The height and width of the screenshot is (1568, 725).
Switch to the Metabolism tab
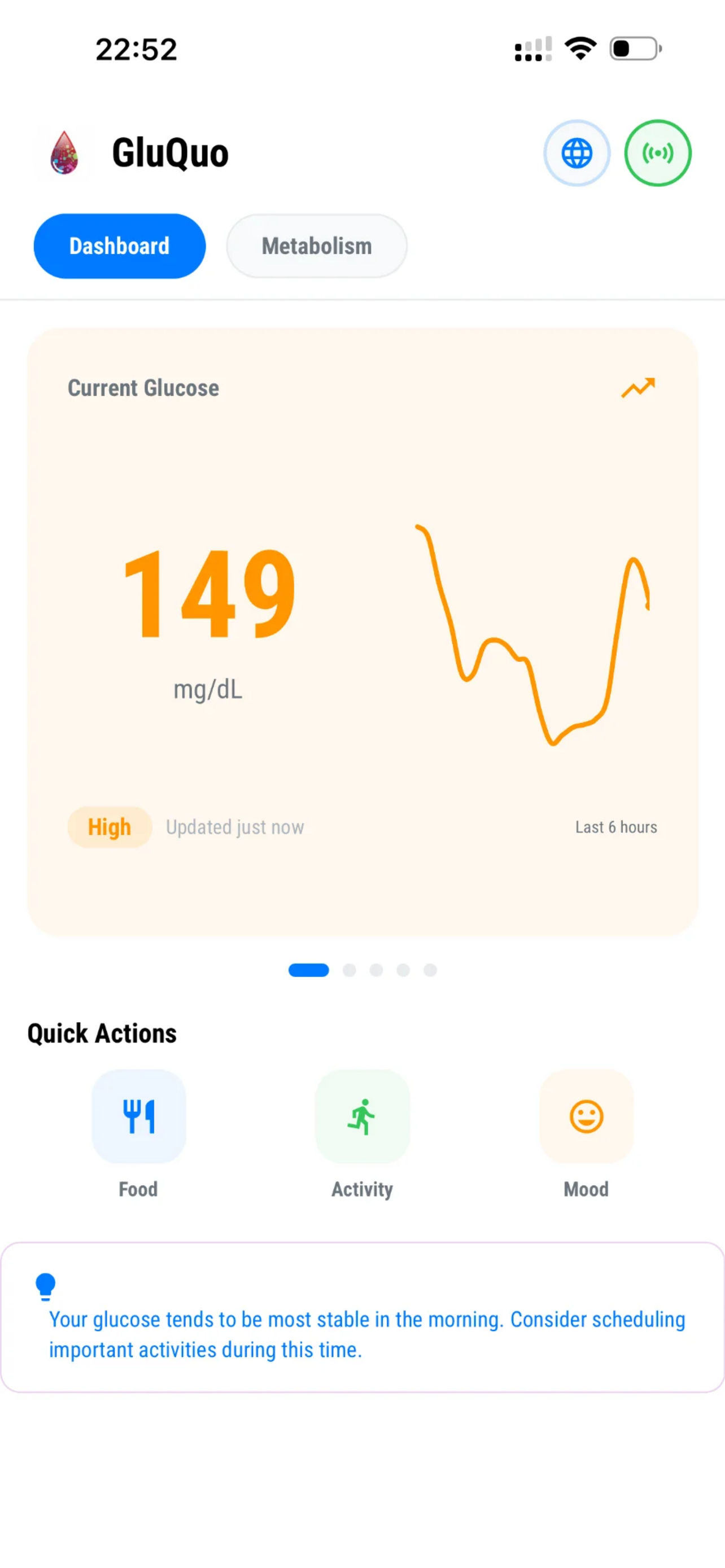pos(317,246)
